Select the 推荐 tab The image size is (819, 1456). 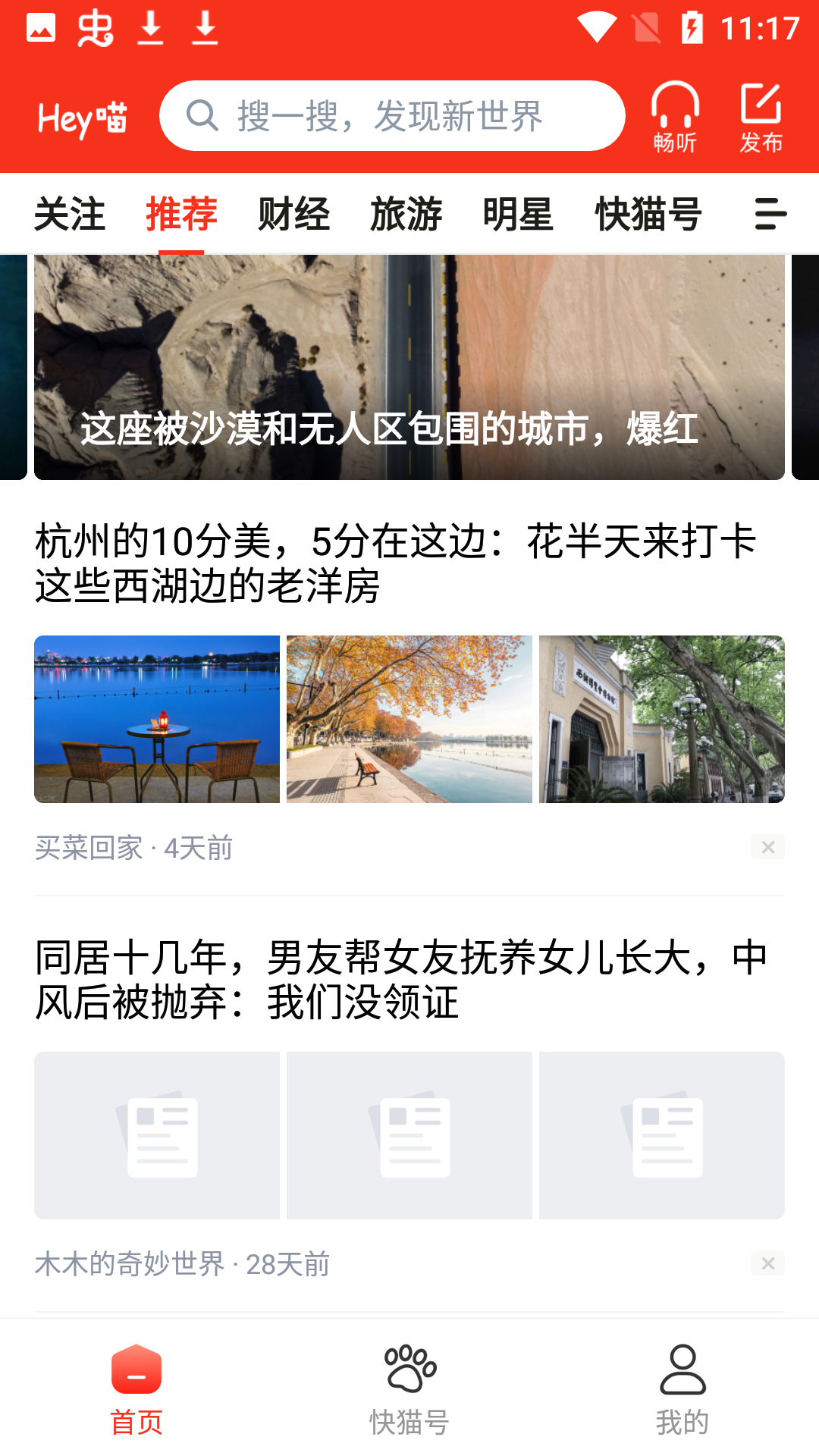click(181, 214)
